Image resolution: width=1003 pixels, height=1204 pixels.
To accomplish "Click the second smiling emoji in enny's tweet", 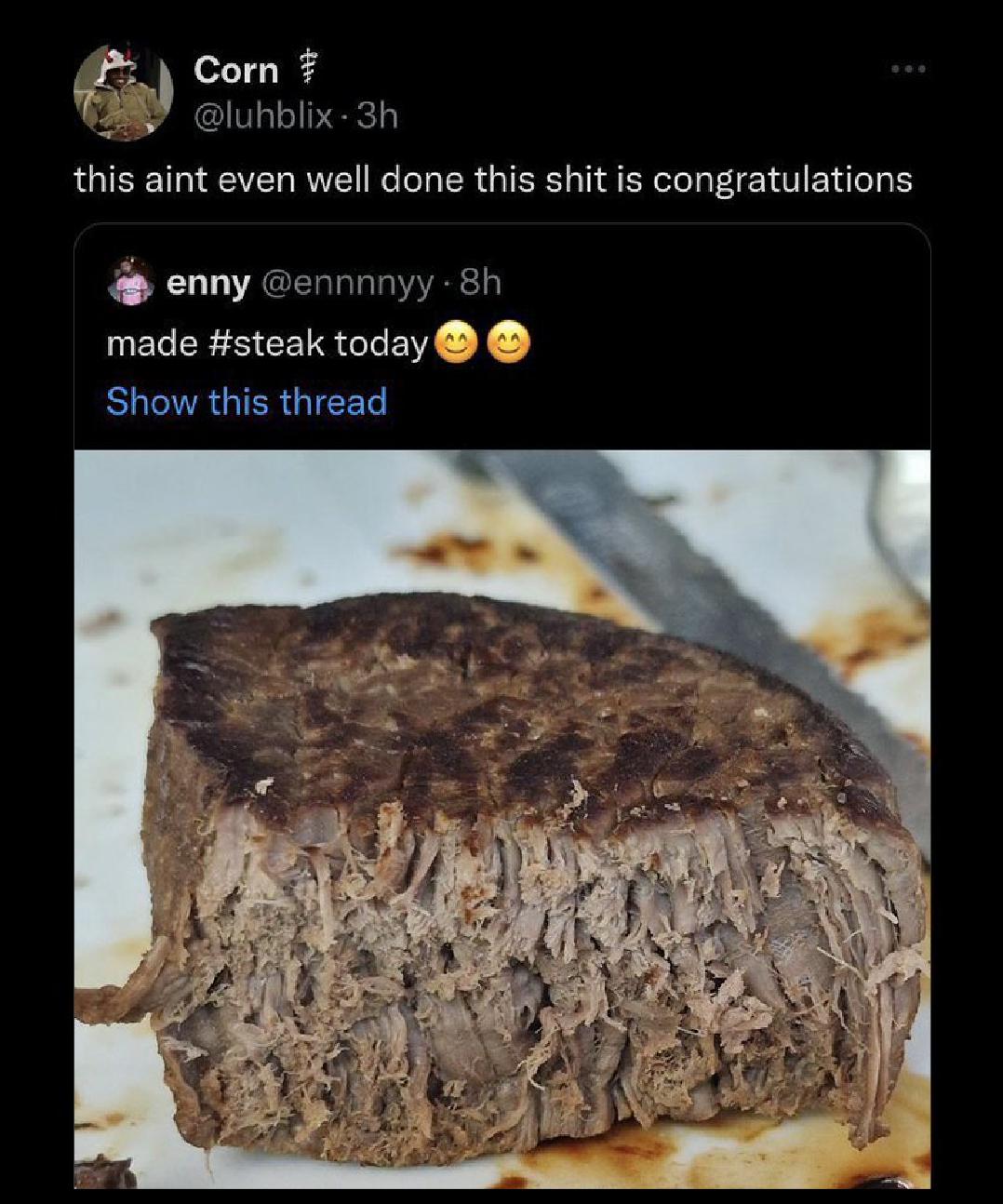I will pos(507,343).
